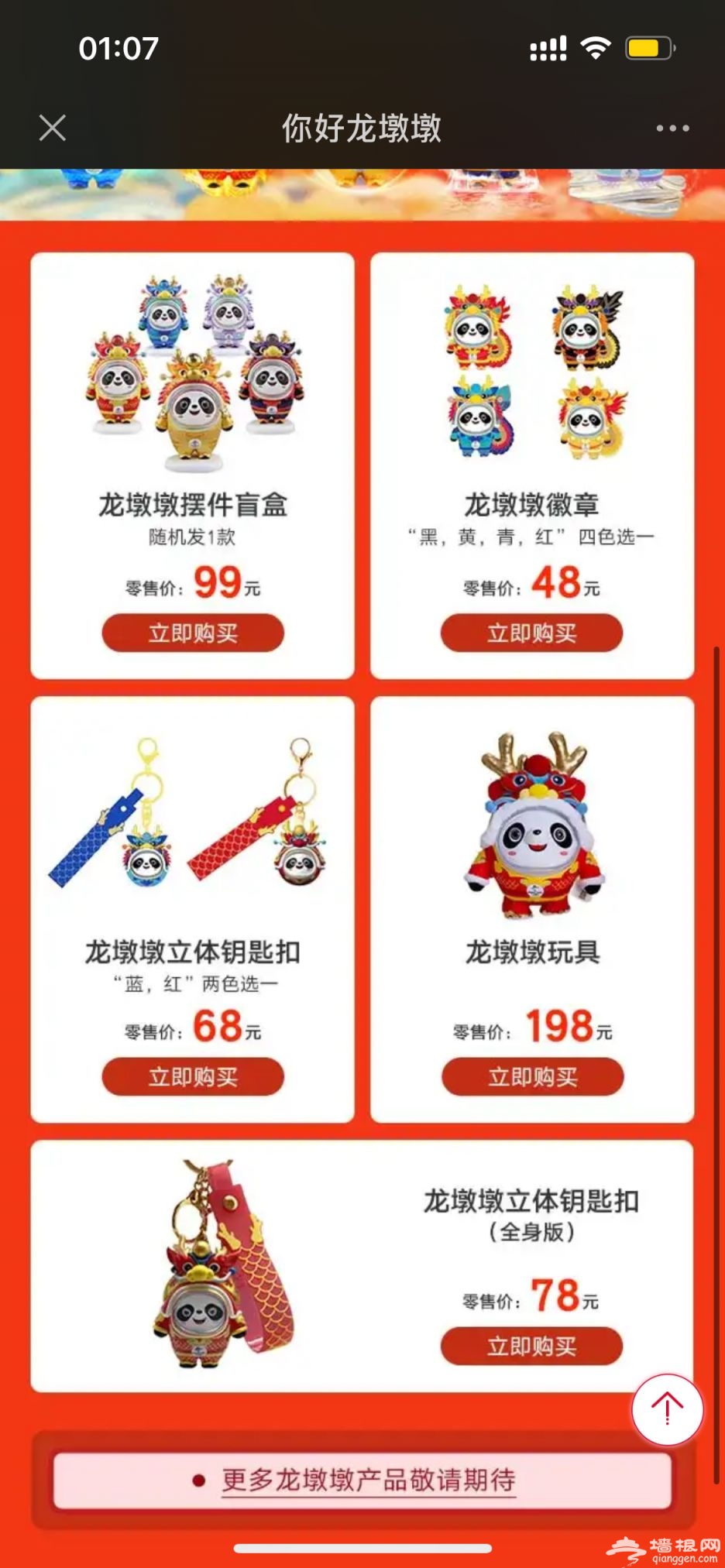Image resolution: width=725 pixels, height=1568 pixels.
Task: Tap 立即购买 under 龙墩墩徽章
Action: (531, 633)
